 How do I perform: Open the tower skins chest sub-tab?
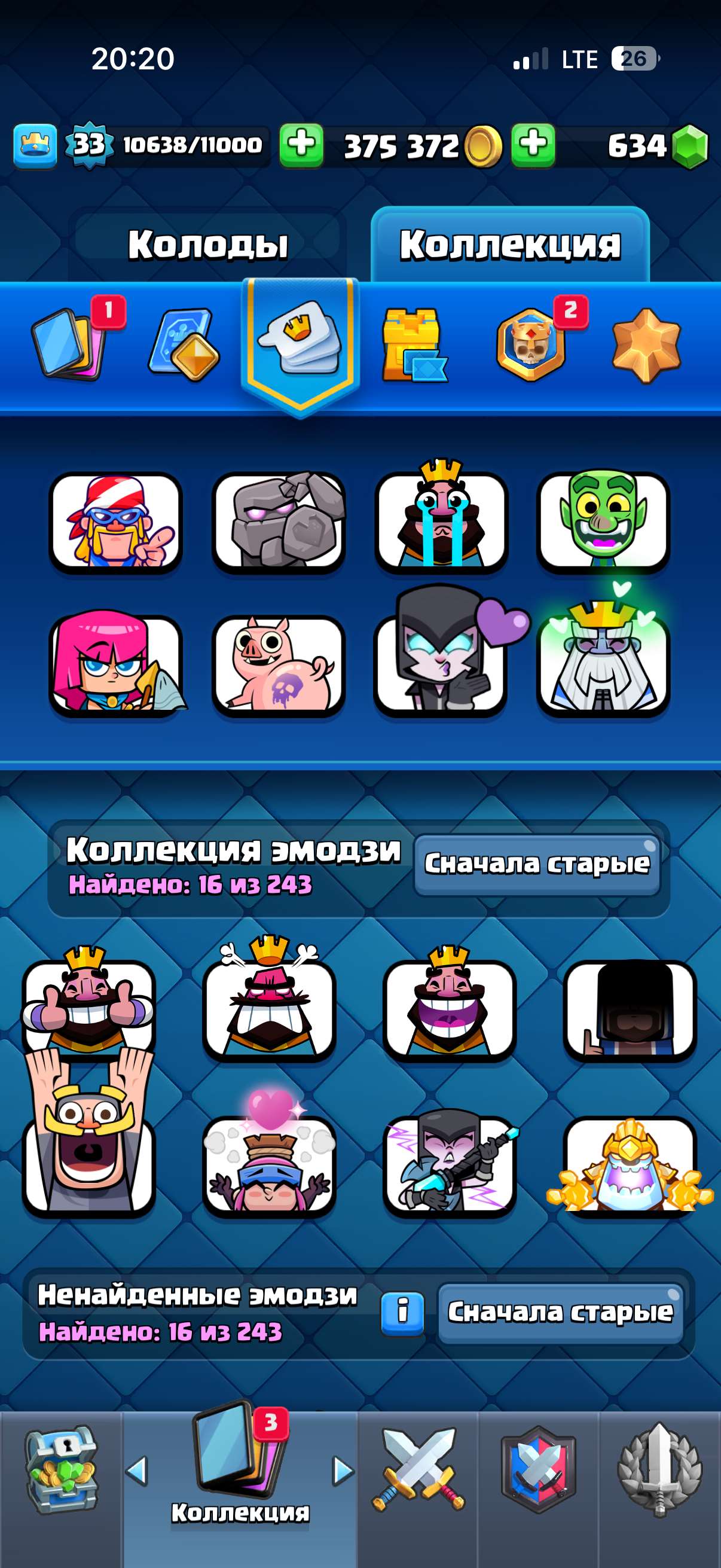[x=416, y=347]
